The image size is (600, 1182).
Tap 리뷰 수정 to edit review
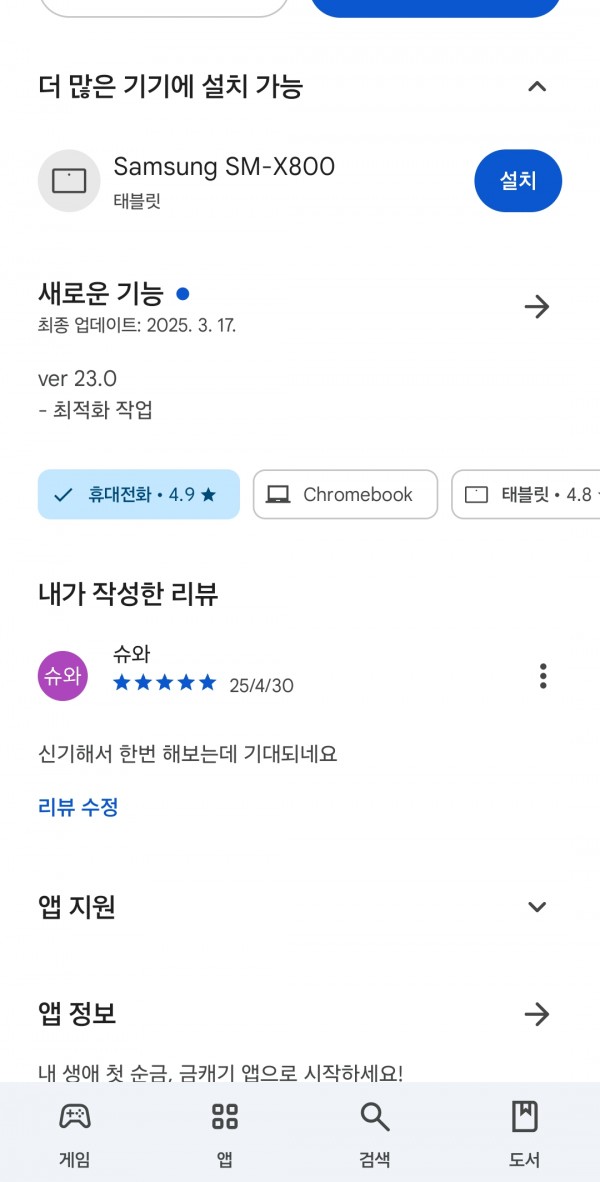pos(78,807)
